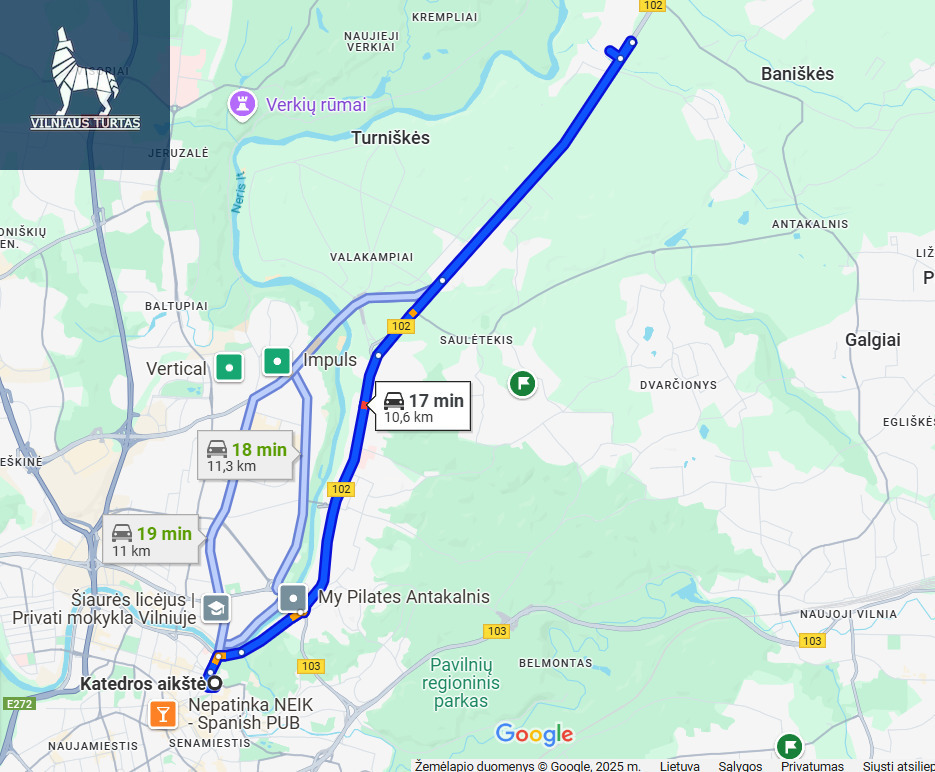Tap the green flag marker near Saulėtekis
The height and width of the screenshot is (772, 935).
522,383
